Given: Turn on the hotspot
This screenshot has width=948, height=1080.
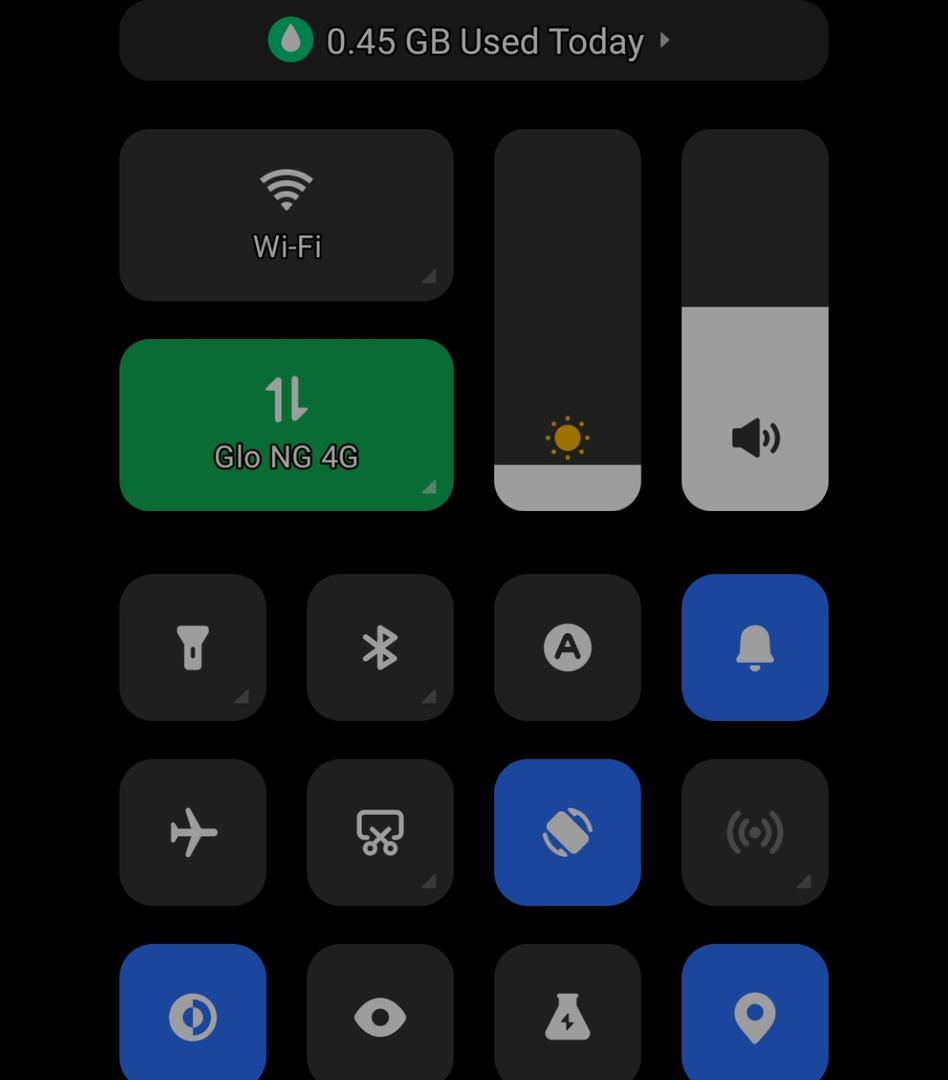Looking at the screenshot, I should (755, 832).
